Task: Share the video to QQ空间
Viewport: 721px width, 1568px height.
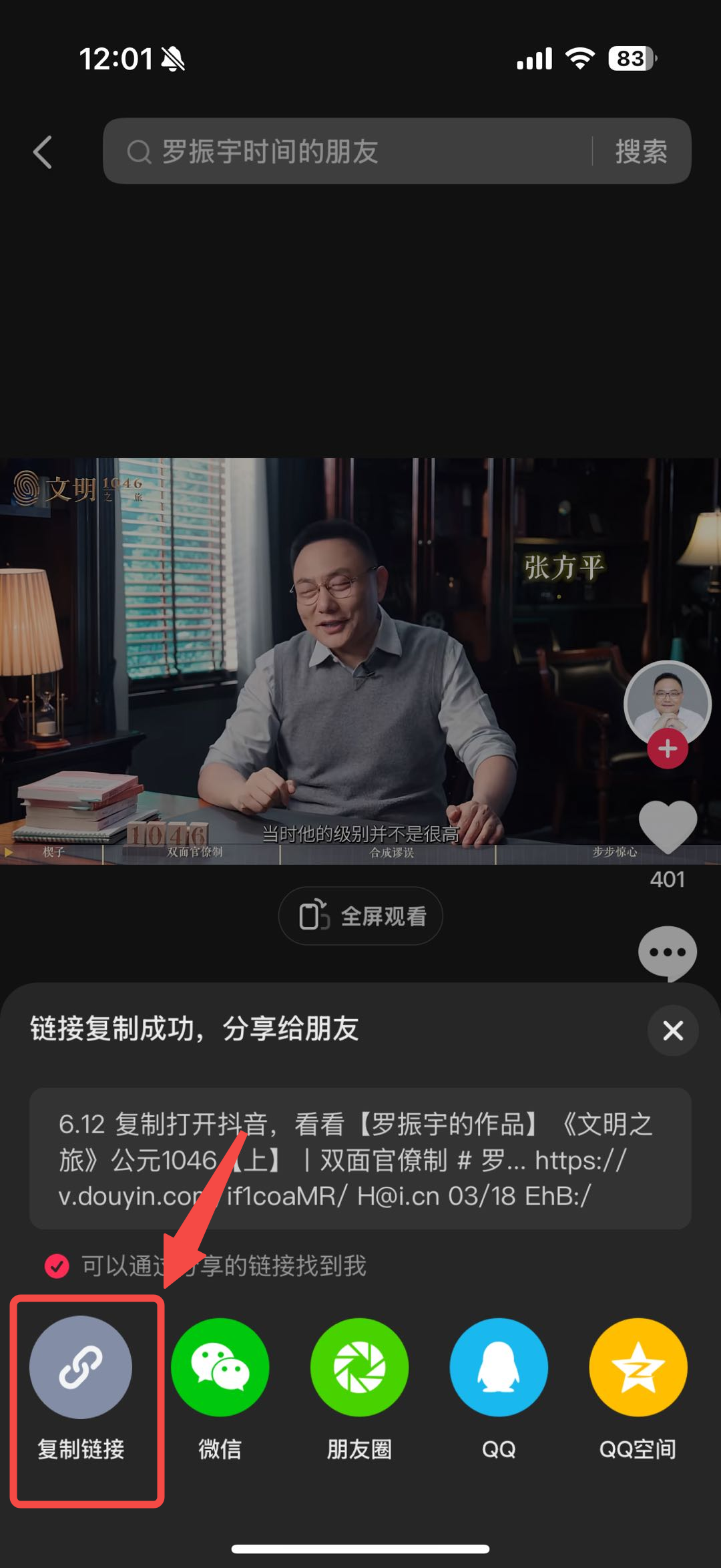Action: click(x=638, y=1368)
